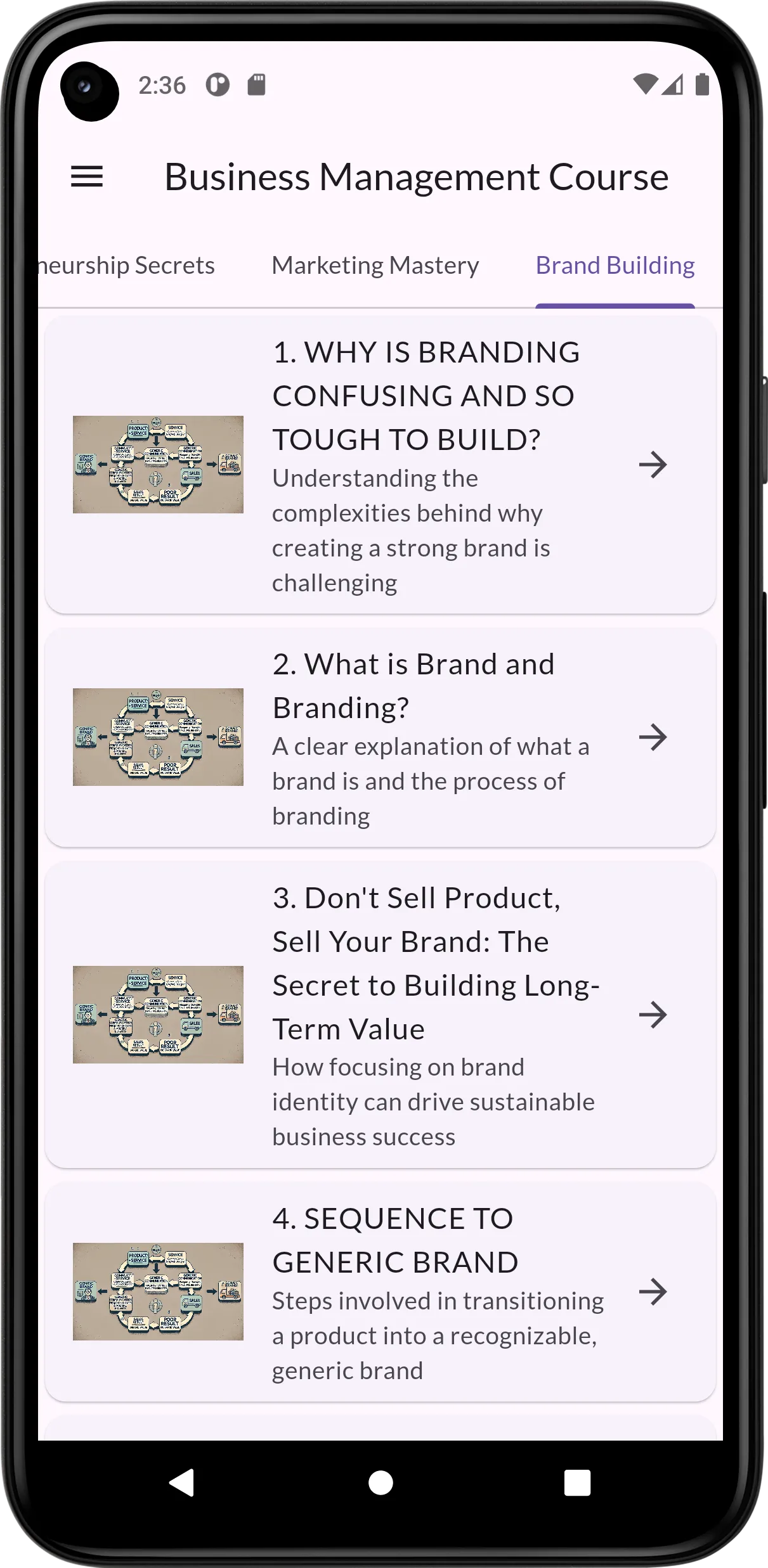This screenshot has width=768, height=1568.
Task: Tap the Brand Building tab
Action: 615,266
